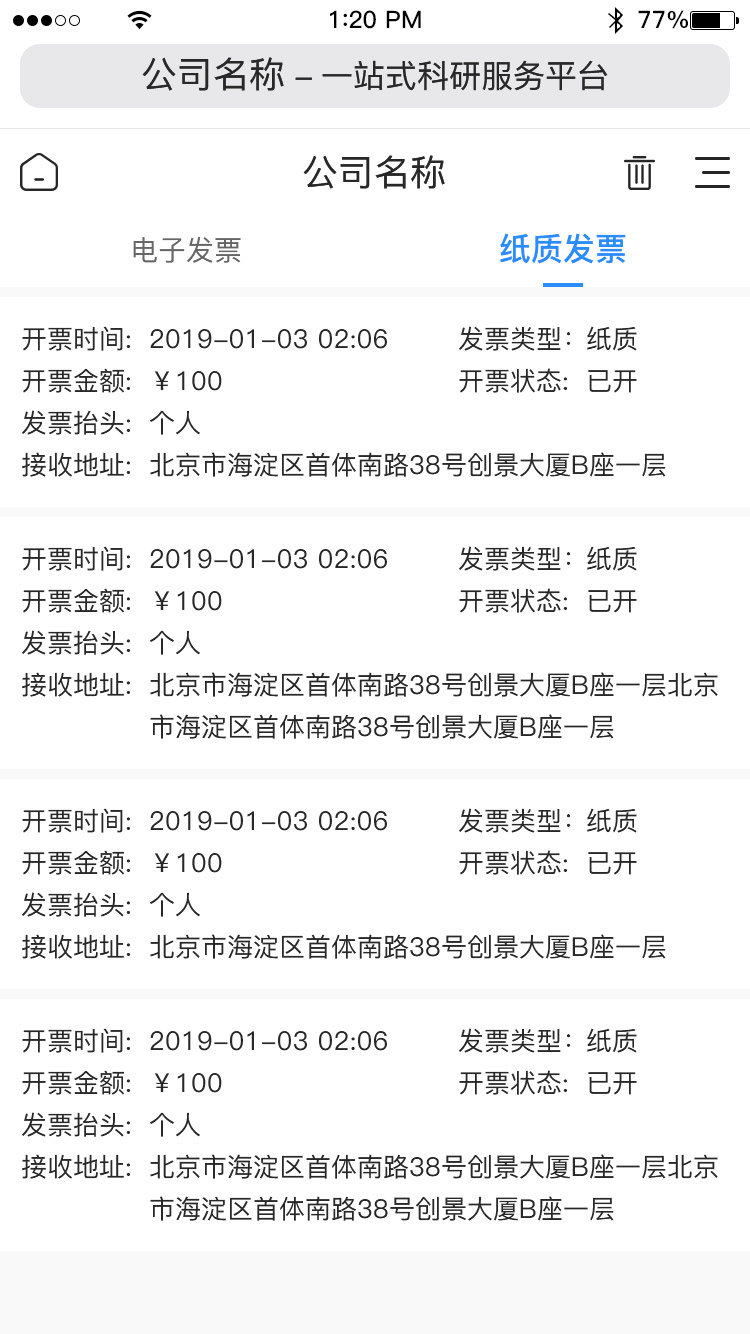The height and width of the screenshot is (1334, 750).
Task: Switch to the 电子发票 tab
Action: pyautogui.click(x=187, y=250)
